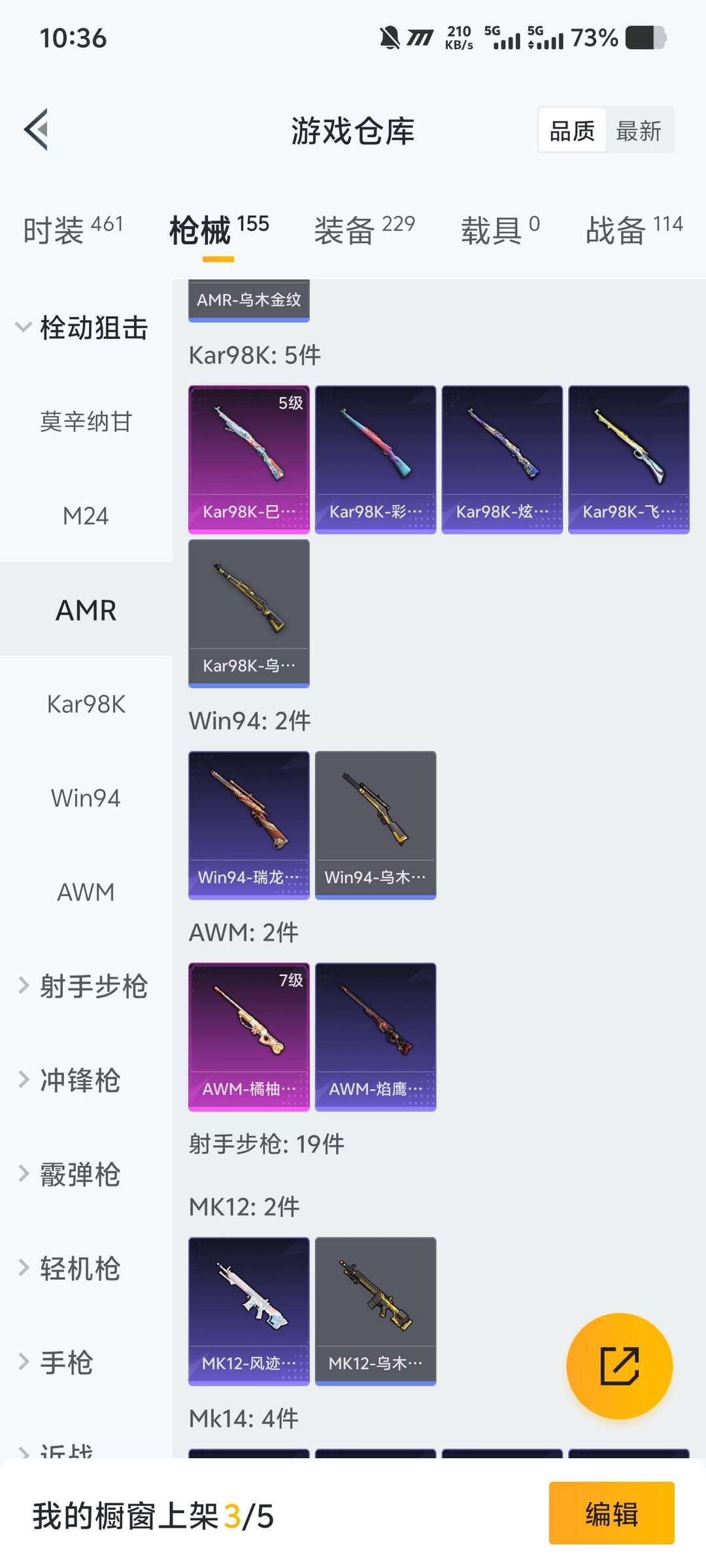
Task: Open the AWM-橘柚 7级 weapon card
Action: click(x=248, y=1036)
